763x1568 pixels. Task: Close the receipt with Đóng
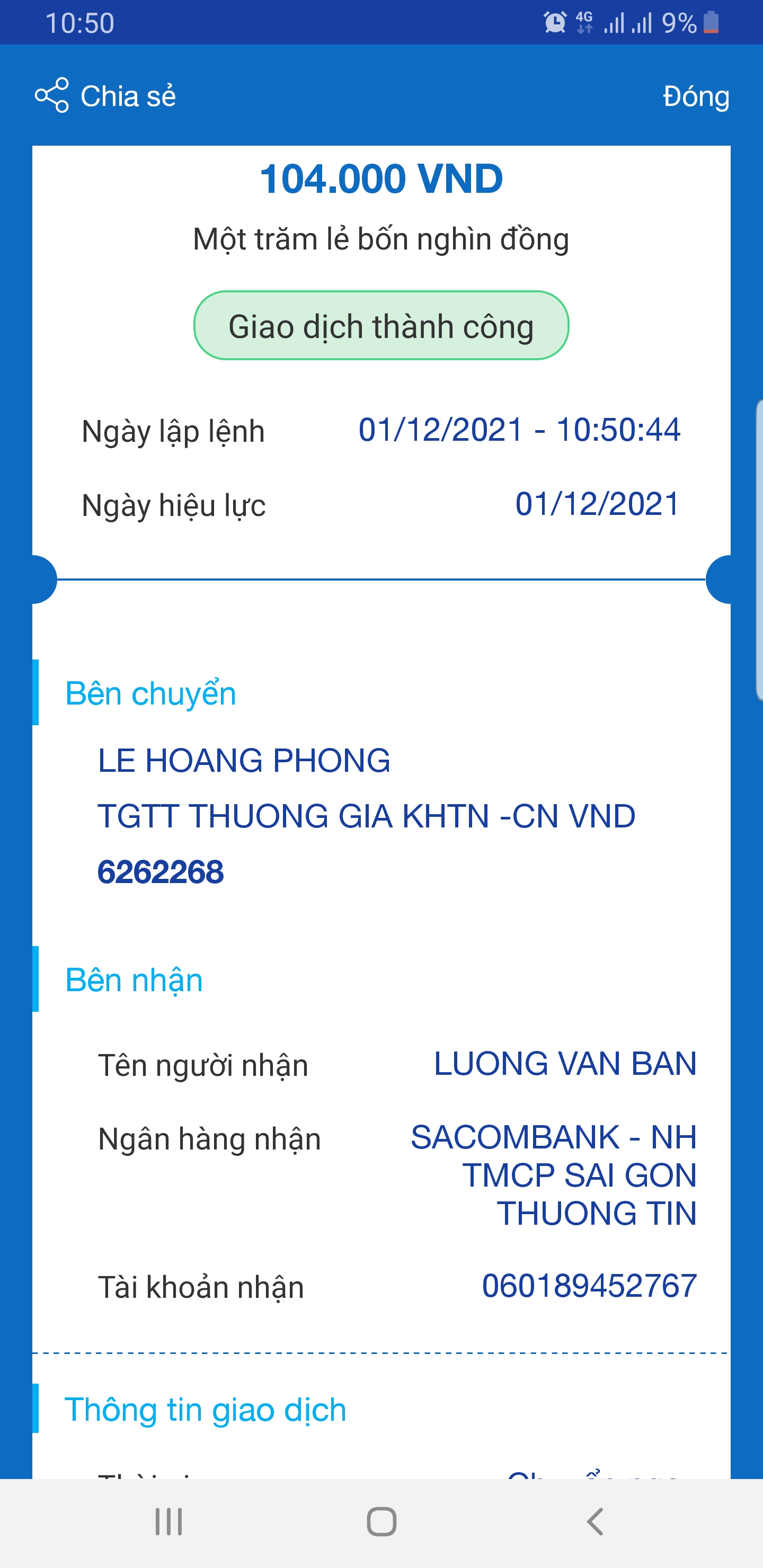tap(695, 96)
